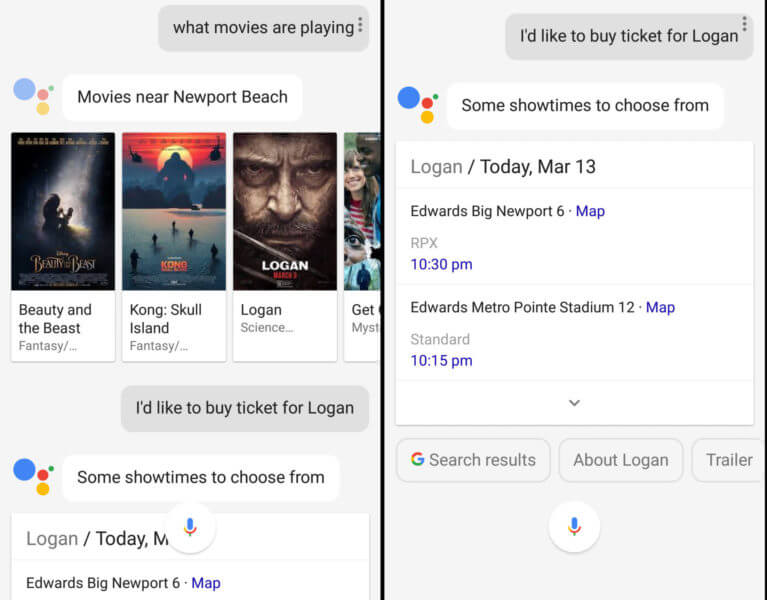Expand more showtimes with the down chevron

(574, 403)
